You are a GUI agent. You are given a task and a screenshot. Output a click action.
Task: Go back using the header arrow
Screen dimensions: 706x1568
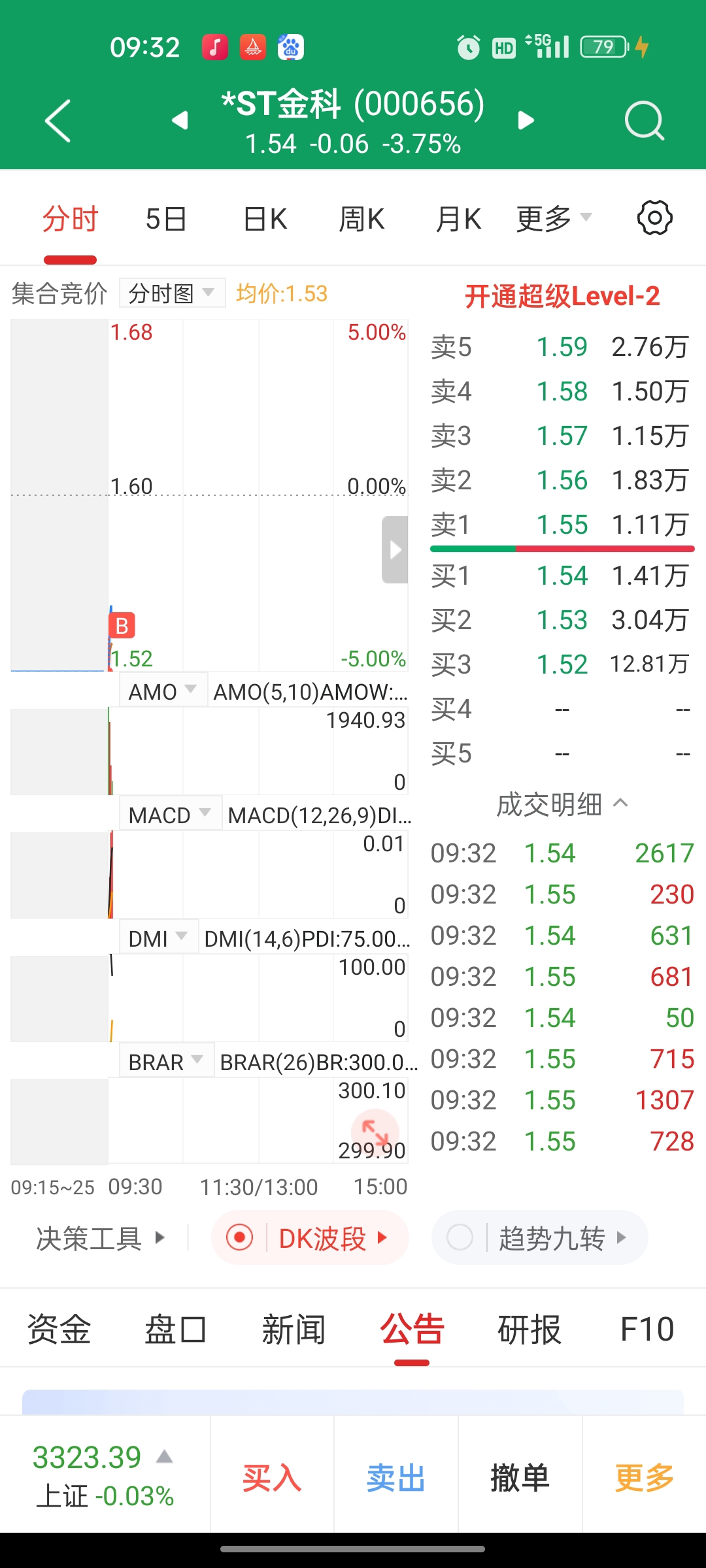58,121
